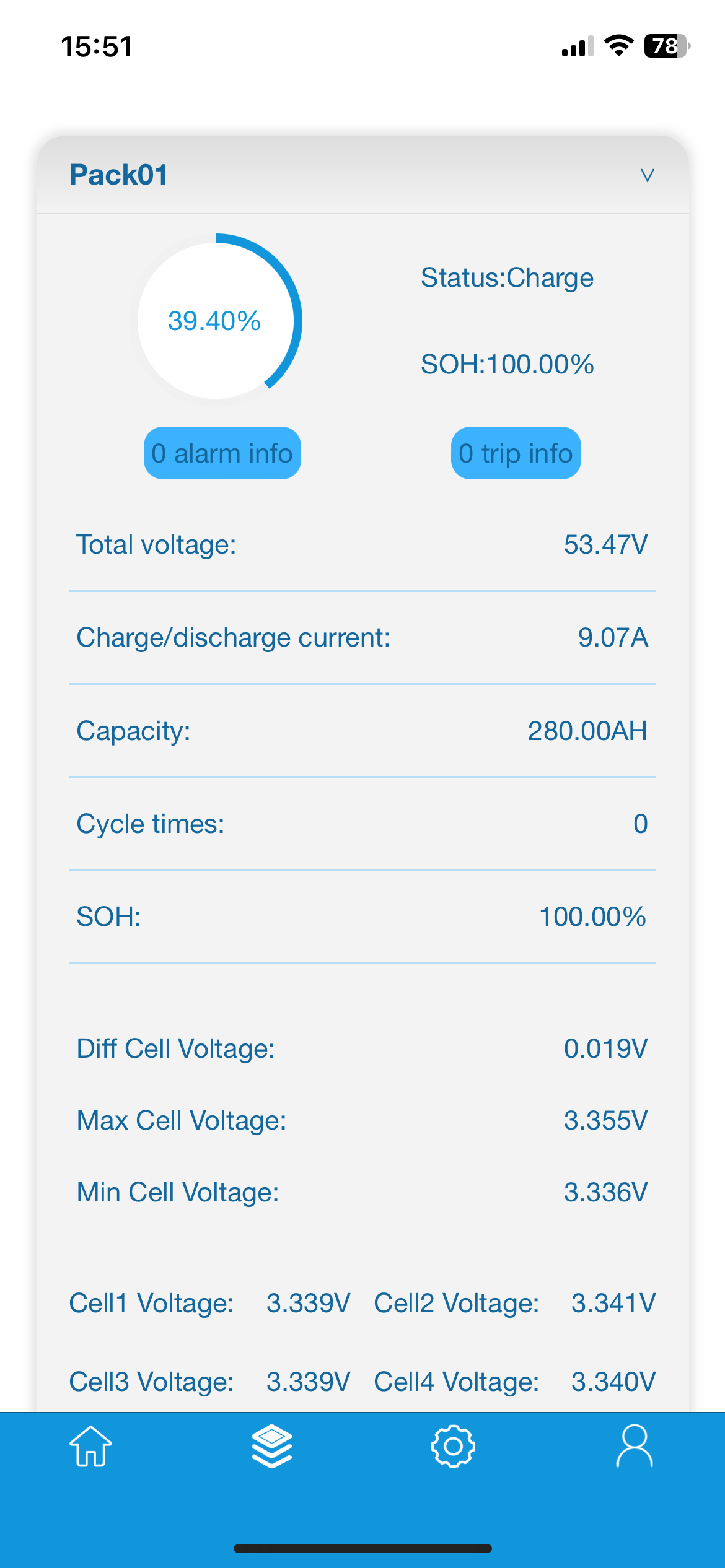Switch to the layers stack tab

pyautogui.click(x=272, y=1447)
